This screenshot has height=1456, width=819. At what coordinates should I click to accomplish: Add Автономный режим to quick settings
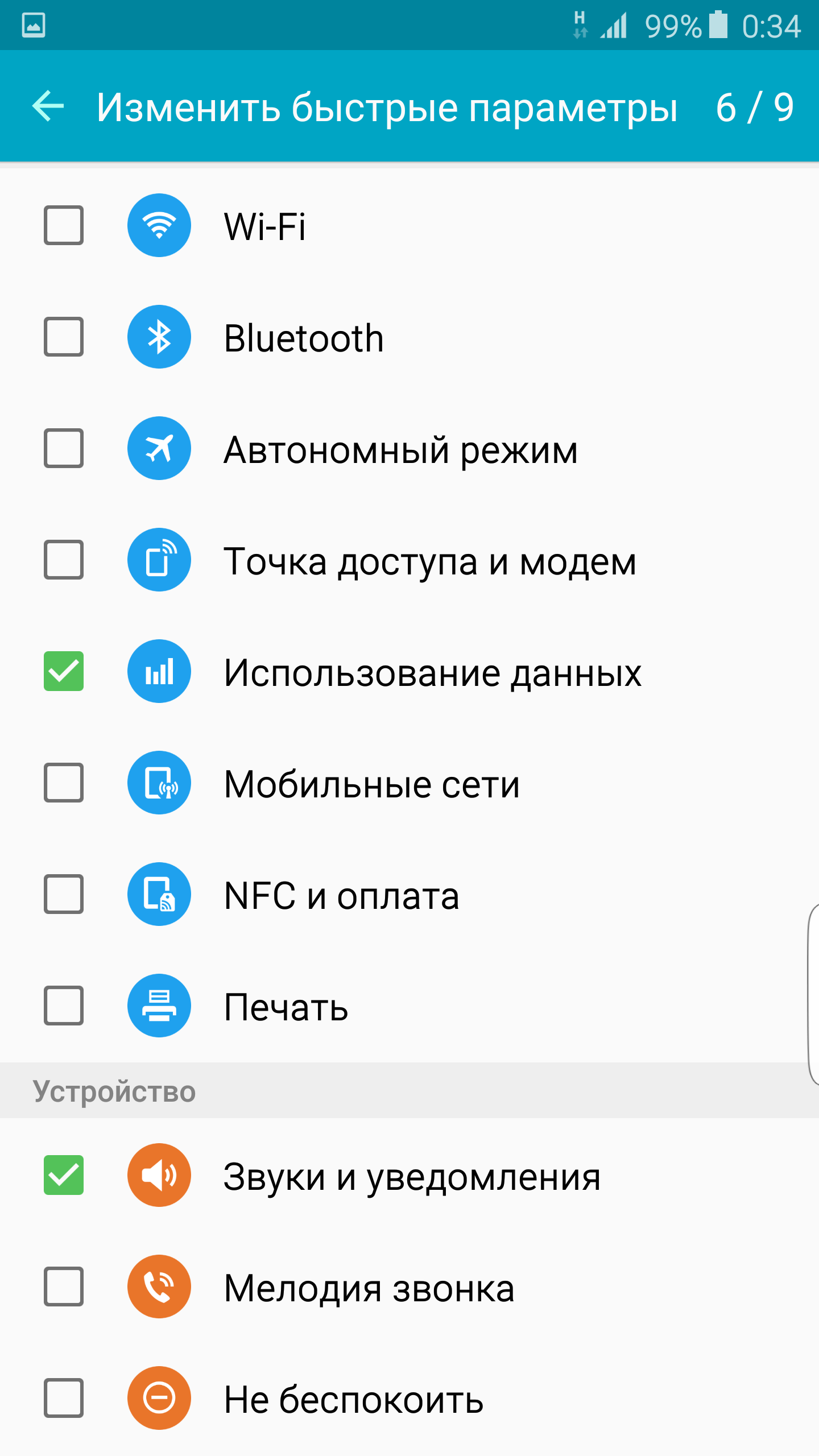[x=64, y=448]
